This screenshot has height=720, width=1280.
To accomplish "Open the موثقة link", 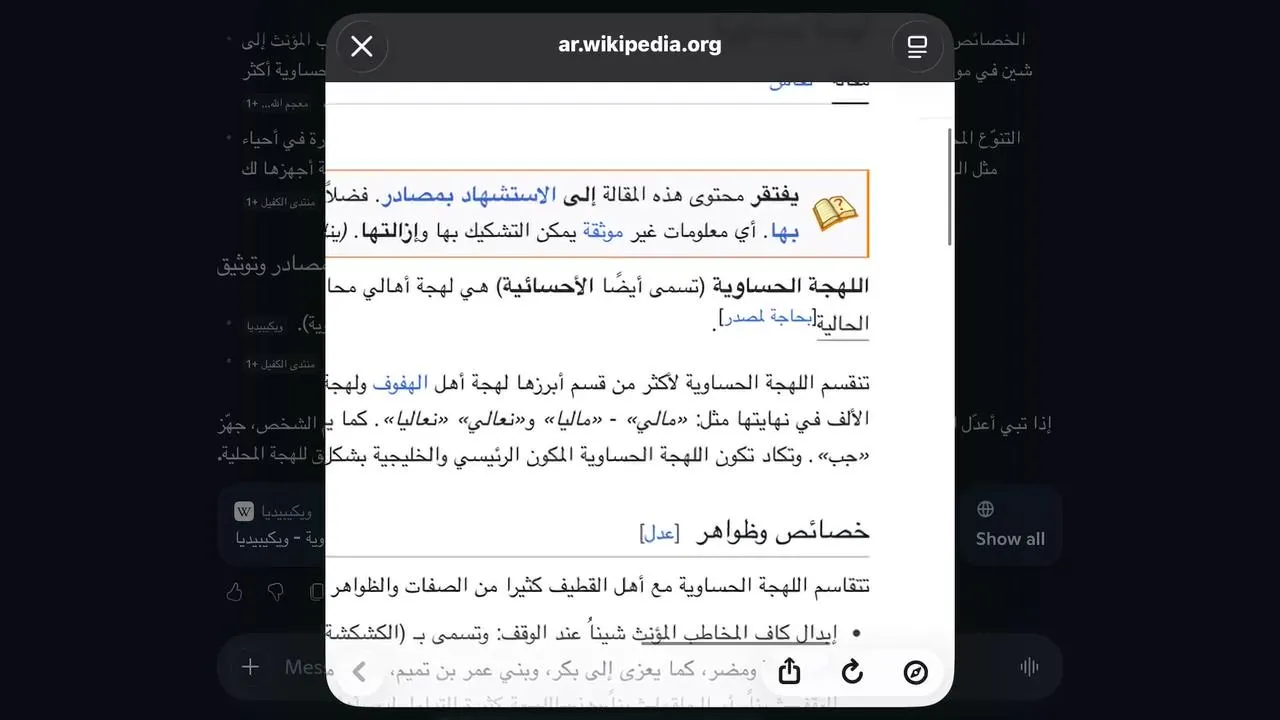I will [x=603, y=232].
